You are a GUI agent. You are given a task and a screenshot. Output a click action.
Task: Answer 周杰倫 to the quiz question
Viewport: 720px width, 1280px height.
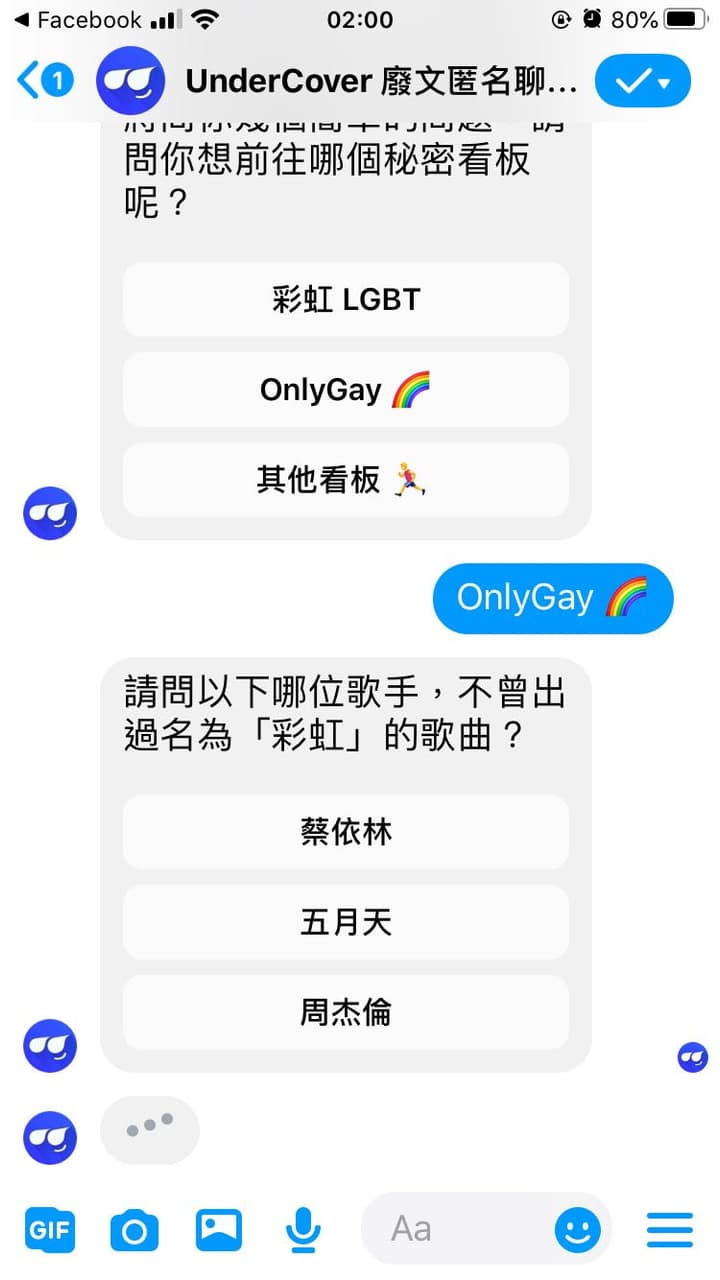click(345, 1012)
